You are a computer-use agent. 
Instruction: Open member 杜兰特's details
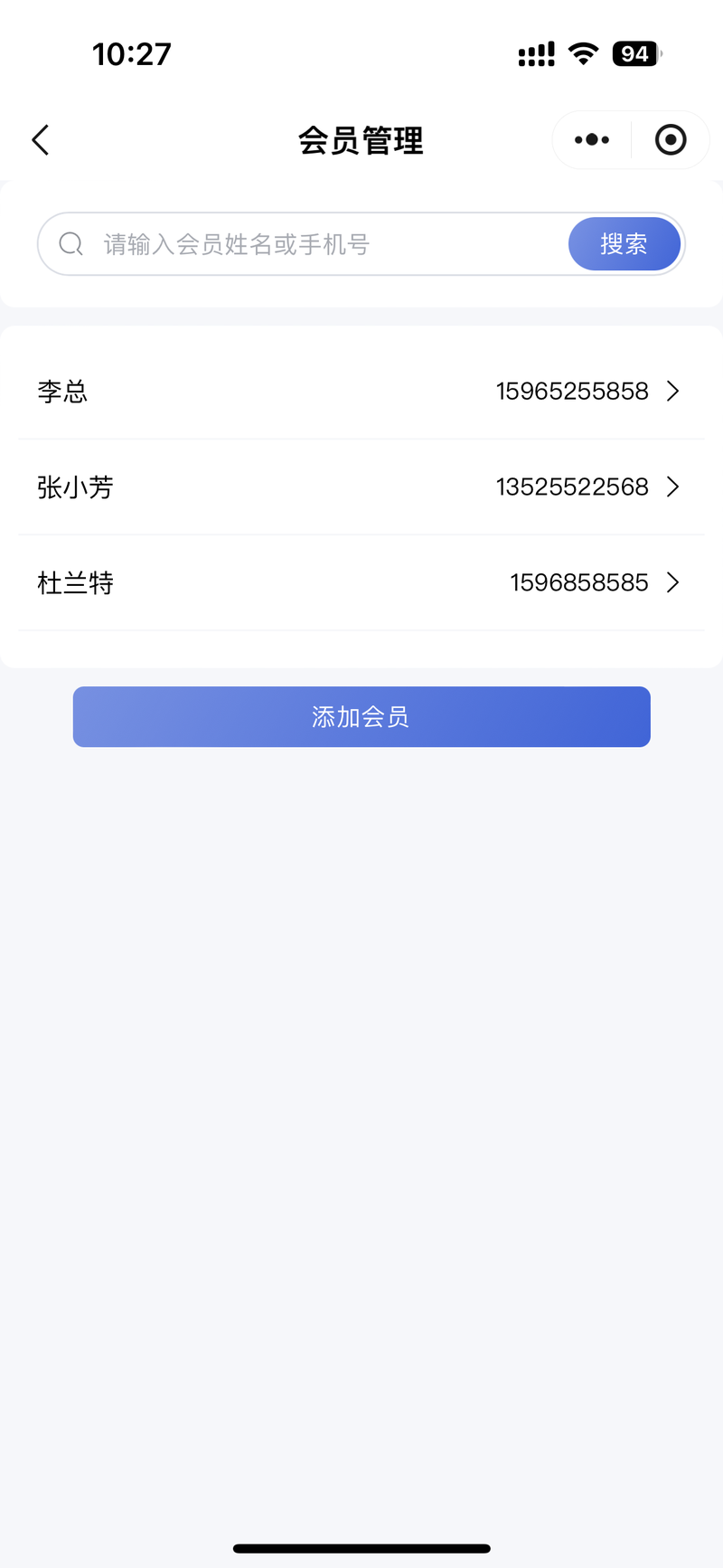[x=361, y=583]
